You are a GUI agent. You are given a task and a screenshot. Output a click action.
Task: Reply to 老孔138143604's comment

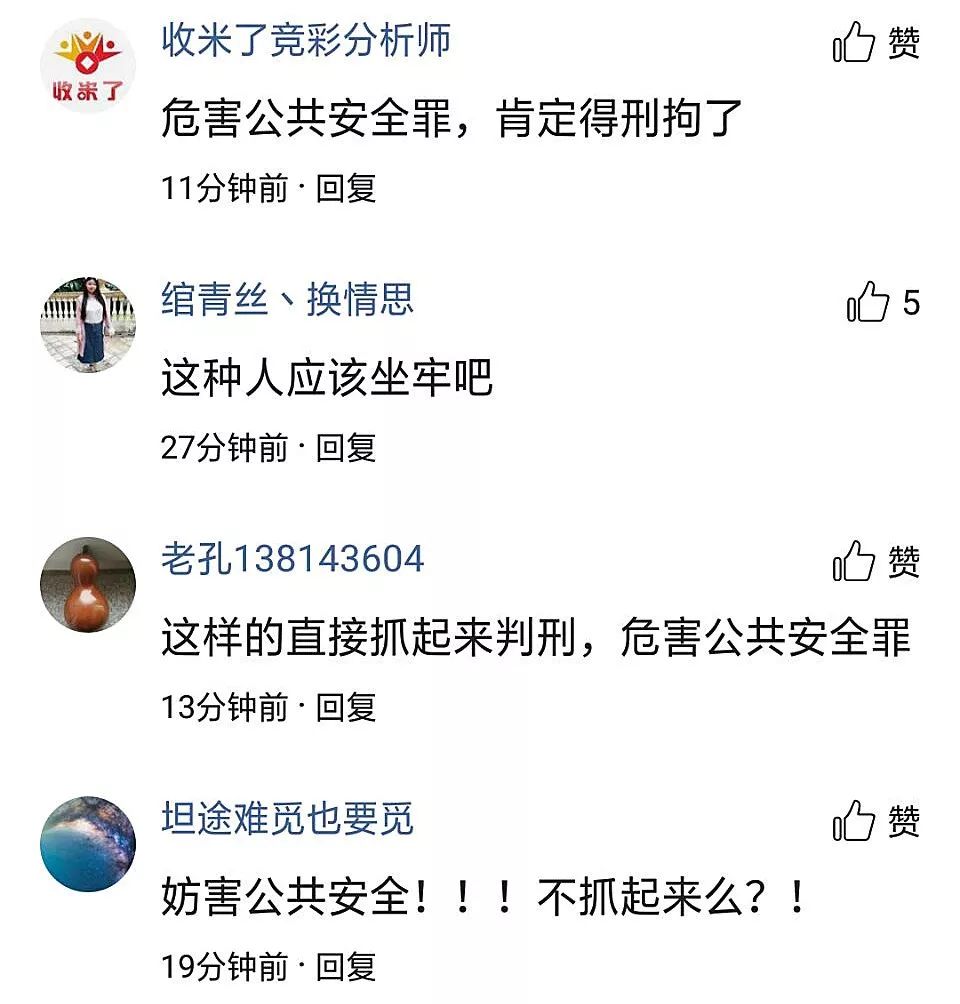(346, 707)
